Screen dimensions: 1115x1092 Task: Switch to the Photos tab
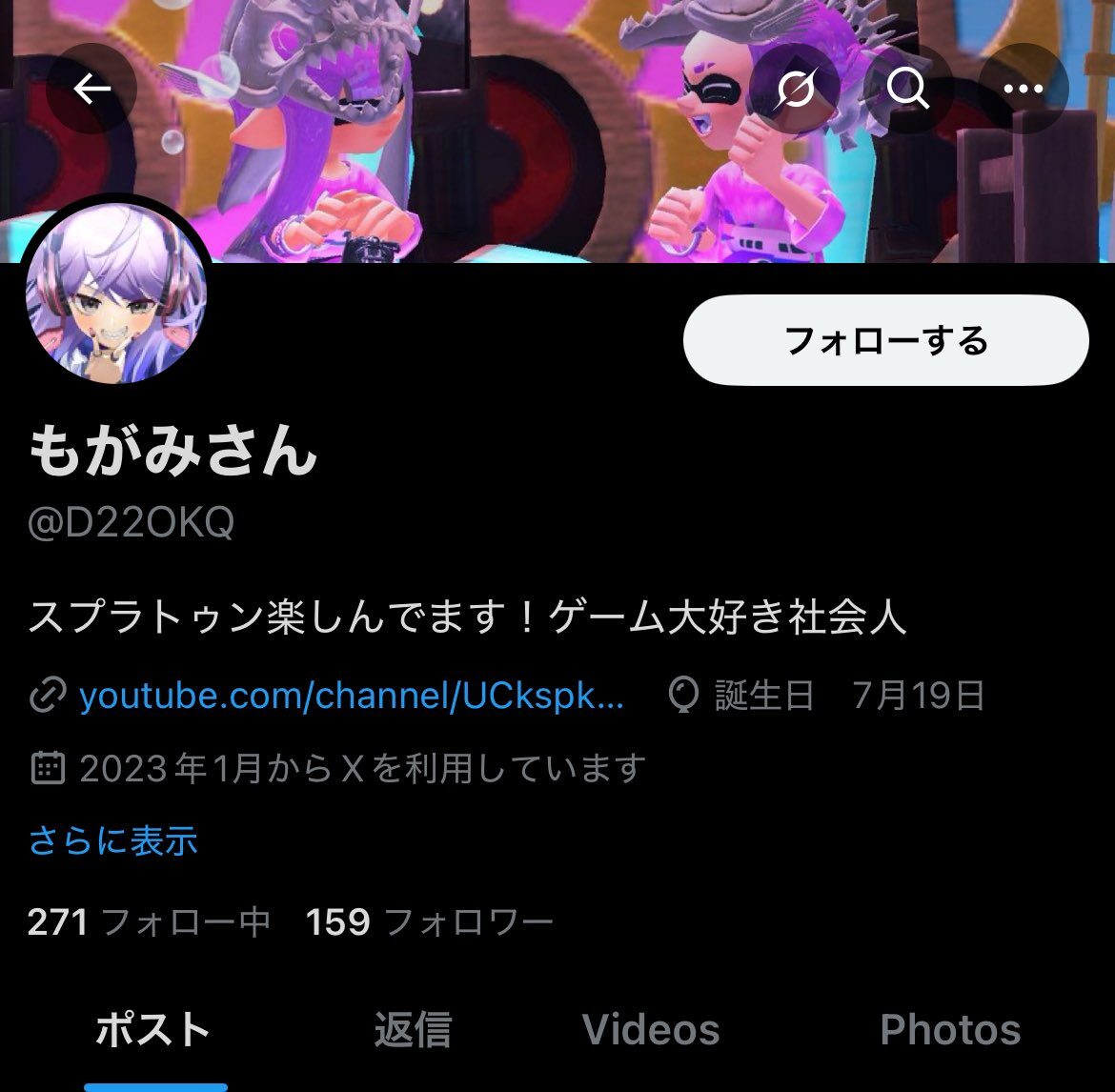click(x=950, y=1030)
